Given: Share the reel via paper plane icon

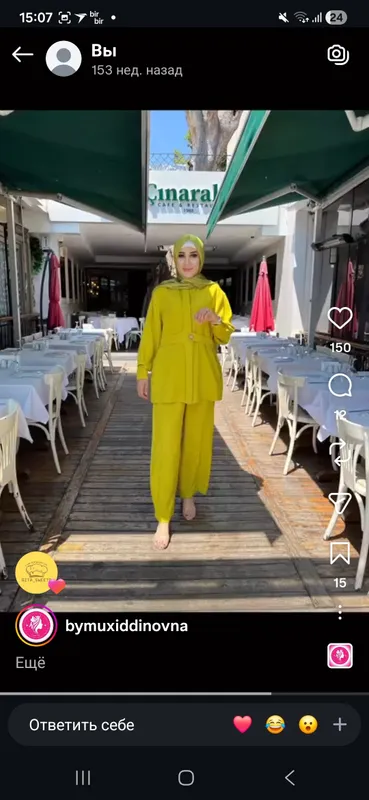Looking at the screenshot, I should [x=340, y=503].
